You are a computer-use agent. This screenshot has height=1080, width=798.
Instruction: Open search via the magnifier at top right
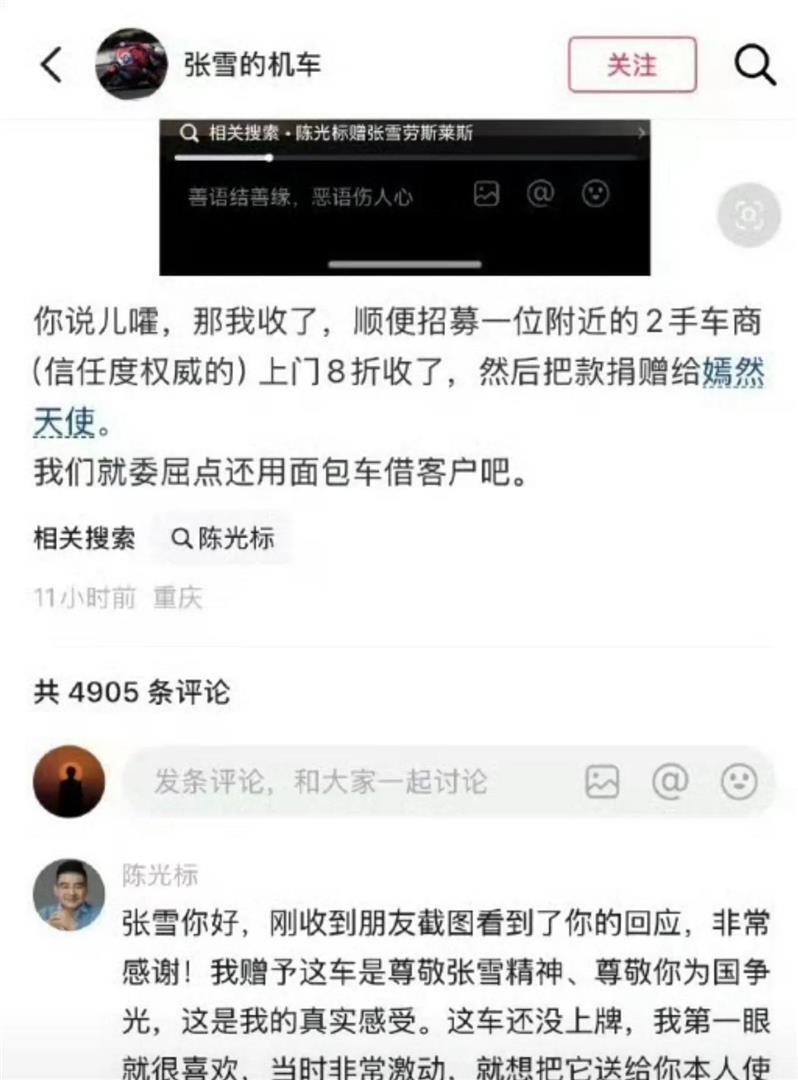click(755, 64)
